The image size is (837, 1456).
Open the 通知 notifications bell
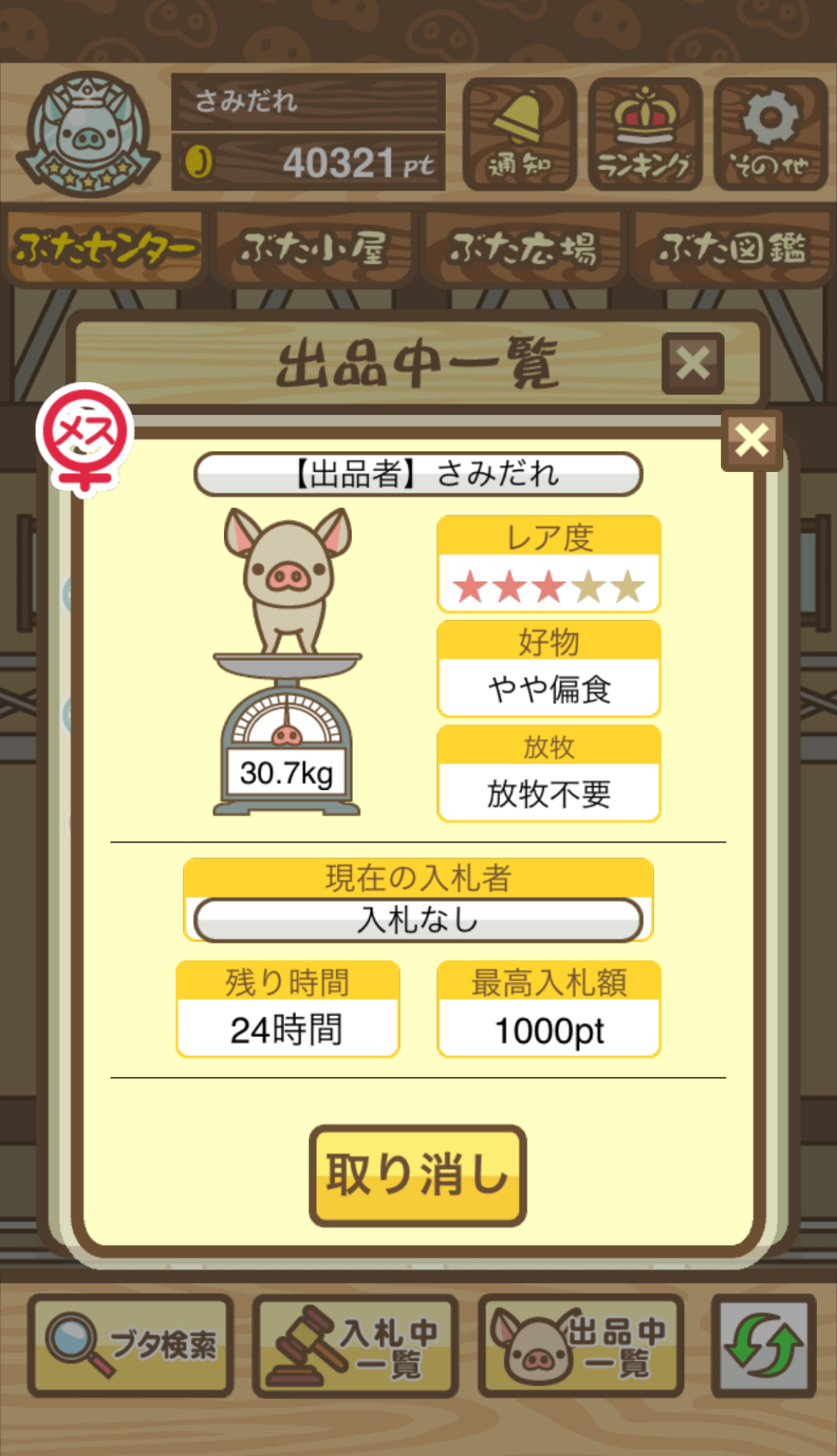(519, 134)
